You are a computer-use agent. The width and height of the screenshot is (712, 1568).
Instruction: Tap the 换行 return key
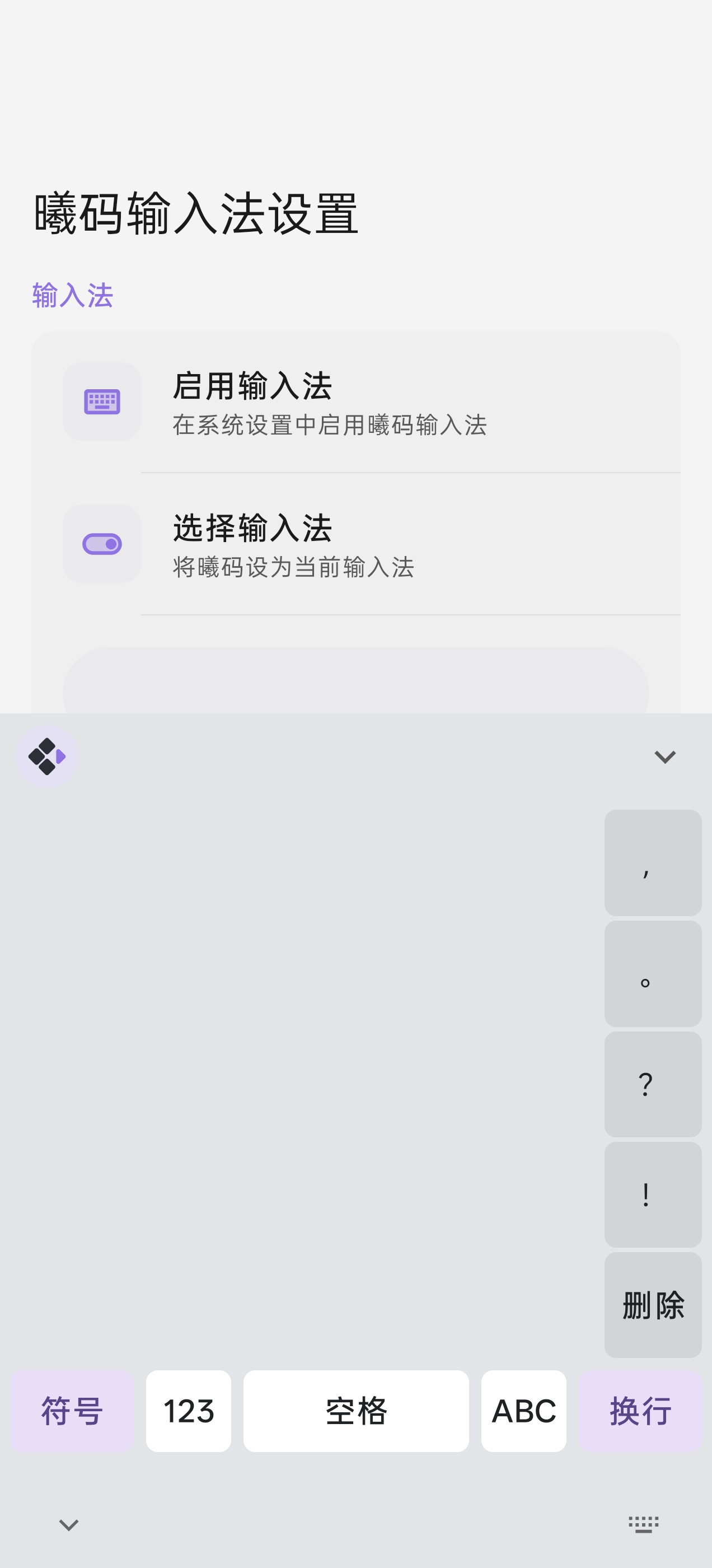point(640,1411)
